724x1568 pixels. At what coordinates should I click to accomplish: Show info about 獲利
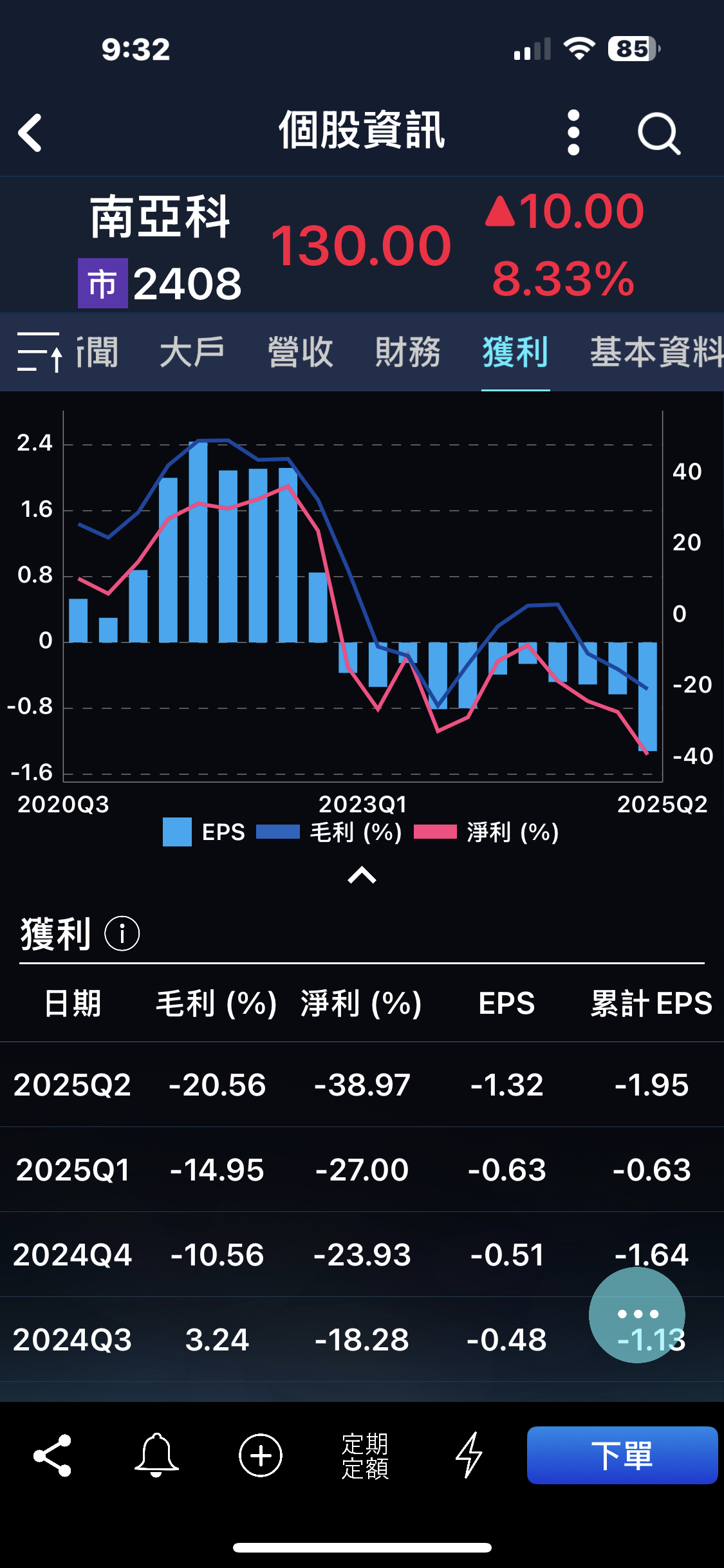[122, 933]
